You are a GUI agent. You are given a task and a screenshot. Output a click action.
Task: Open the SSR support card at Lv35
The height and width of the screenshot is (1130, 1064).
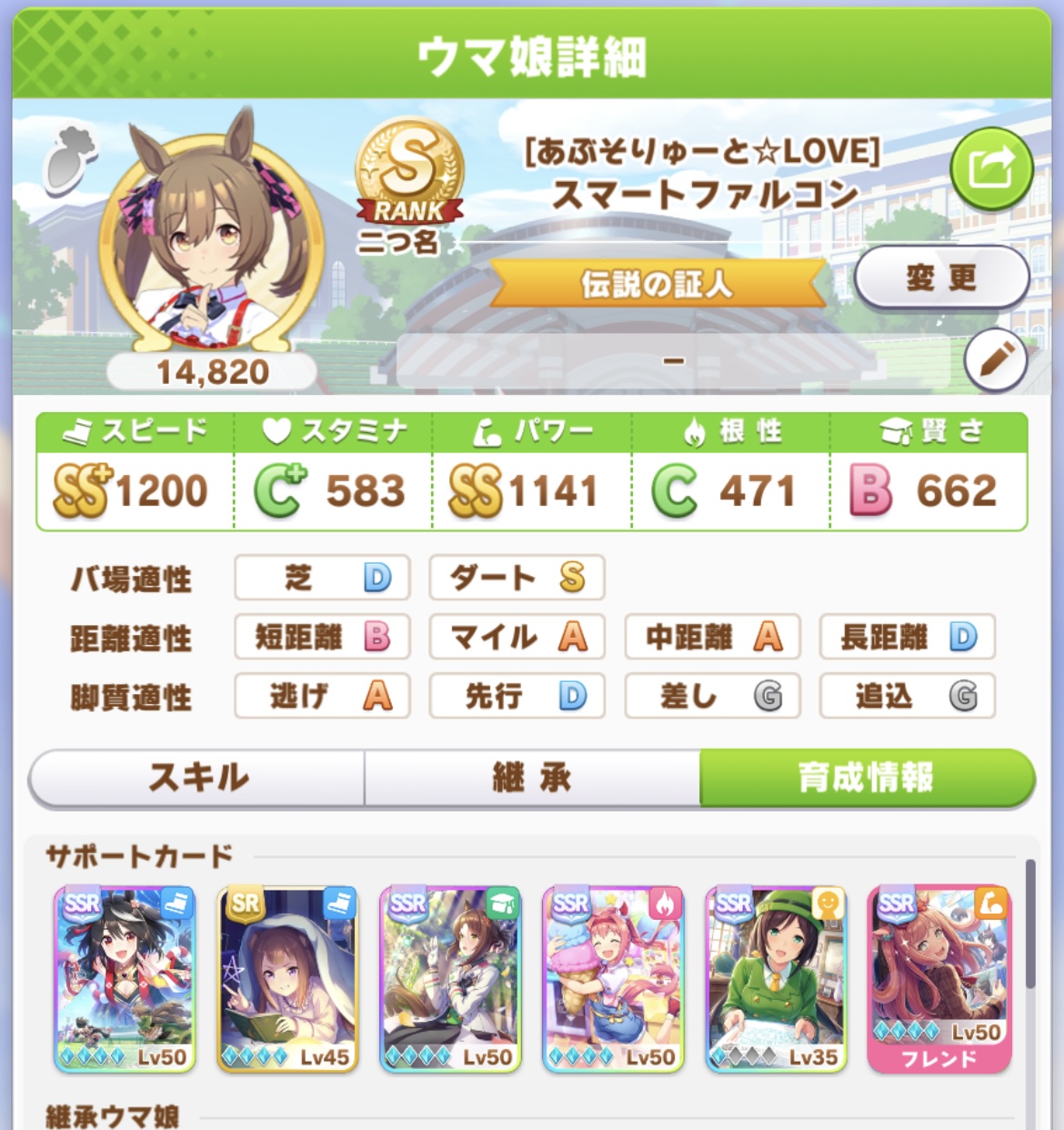[x=777, y=979]
